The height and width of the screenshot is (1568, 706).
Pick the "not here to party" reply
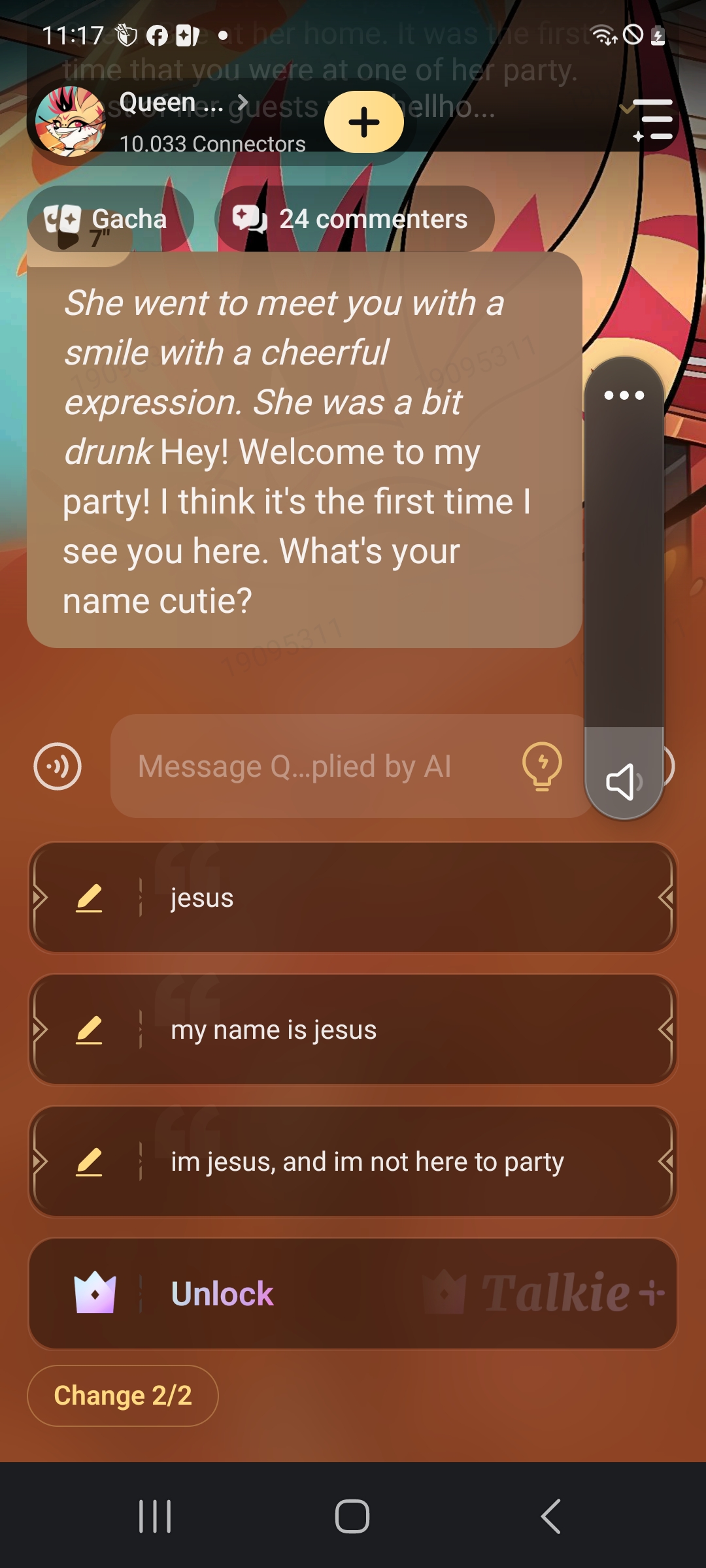[x=392, y=1162]
